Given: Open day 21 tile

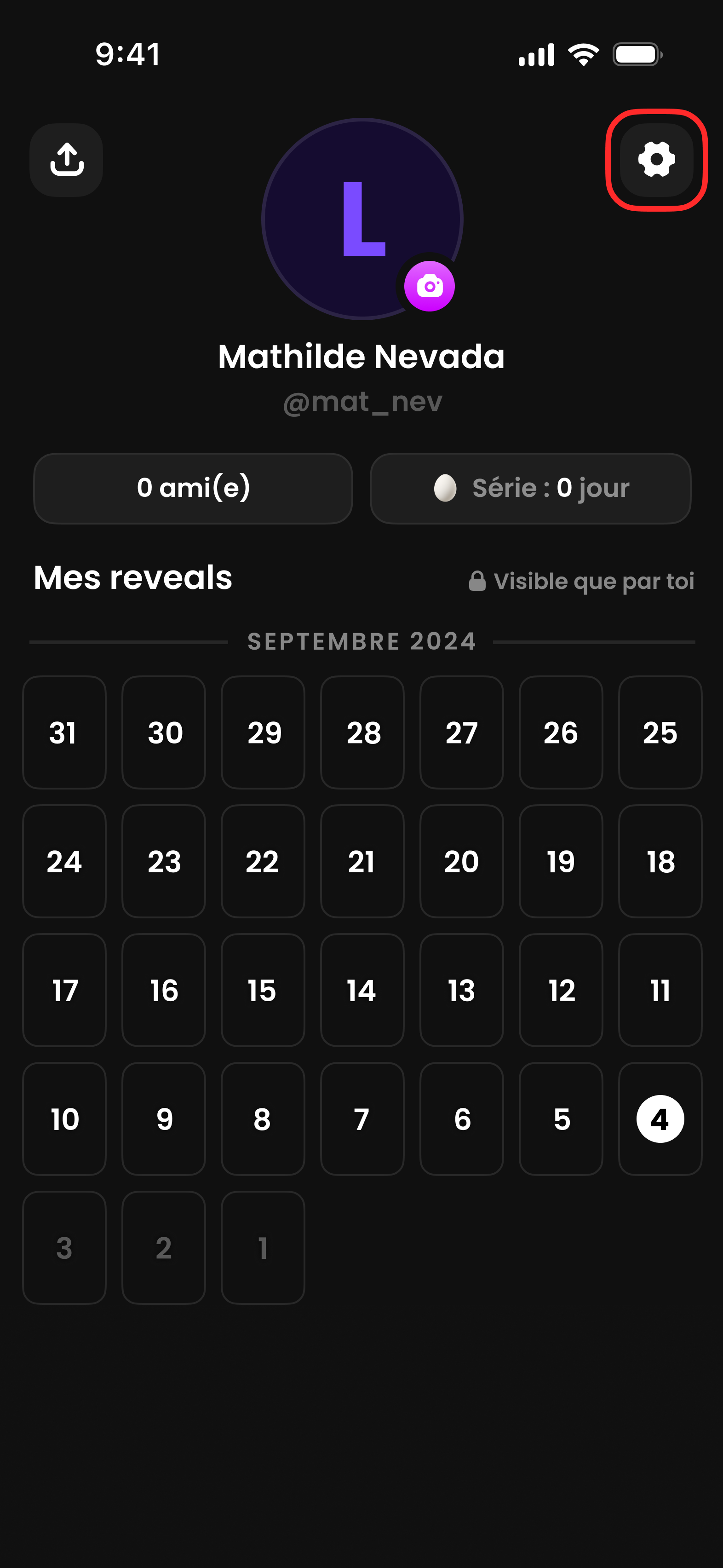Looking at the screenshot, I should pyautogui.click(x=362, y=861).
